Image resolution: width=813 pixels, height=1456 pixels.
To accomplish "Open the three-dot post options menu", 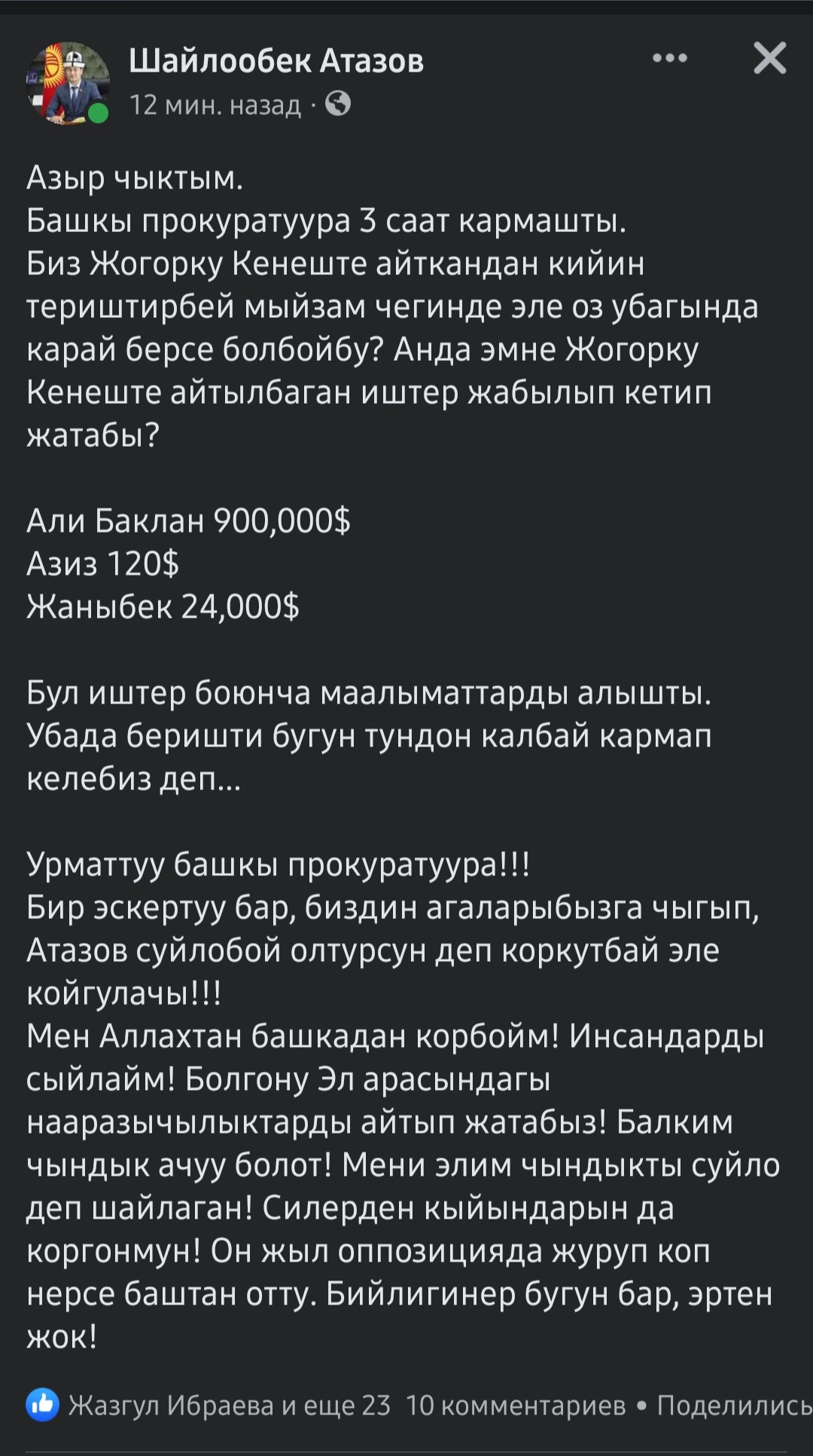I will point(670,58).
